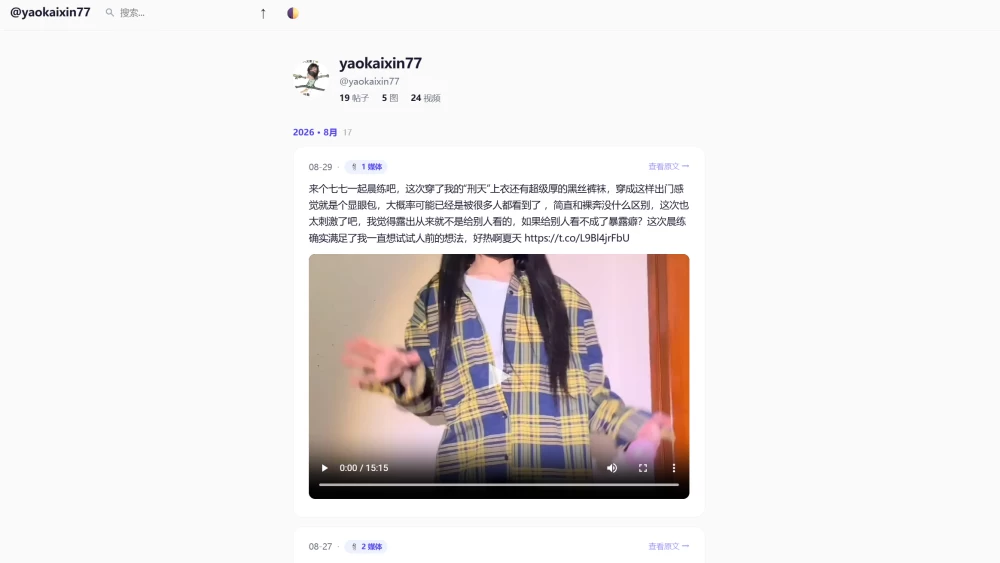Show the 19 posts filter
Image resolution: width=1000 pixels, height=563 pixels.
[x=354, y=98]
